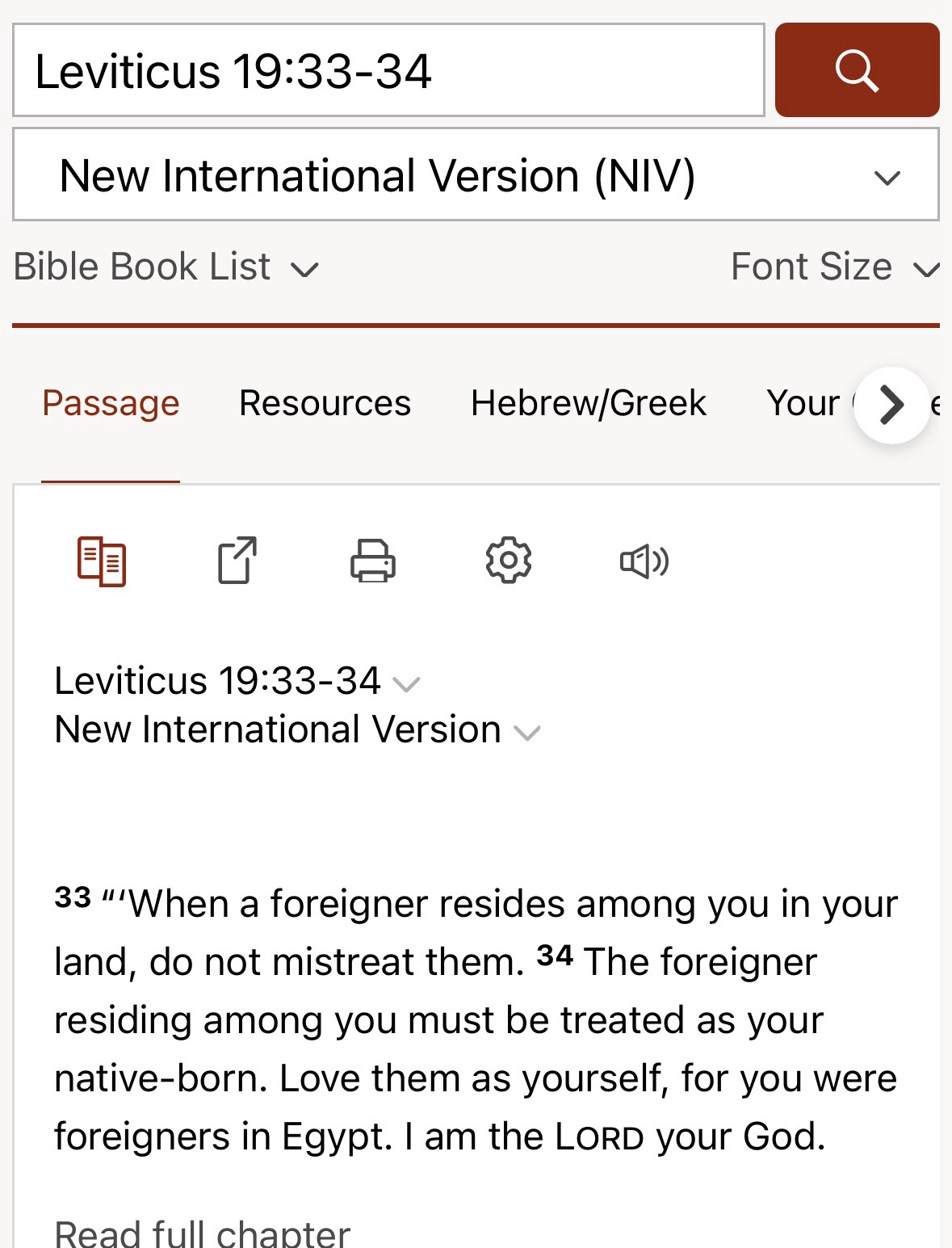
Task: Expand the Leviticus 19:33-34 passage chevron
Action: point(406,684)
